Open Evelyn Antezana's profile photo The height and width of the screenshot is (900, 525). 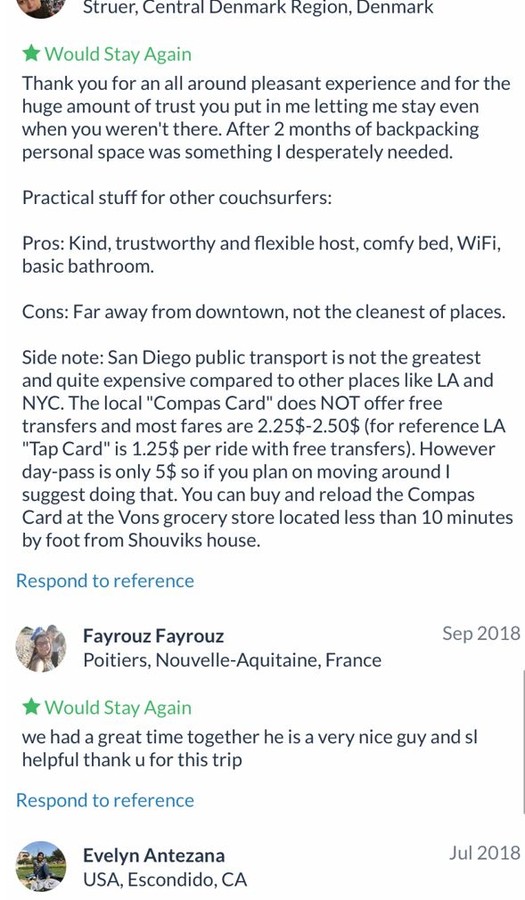pos(41,866)
